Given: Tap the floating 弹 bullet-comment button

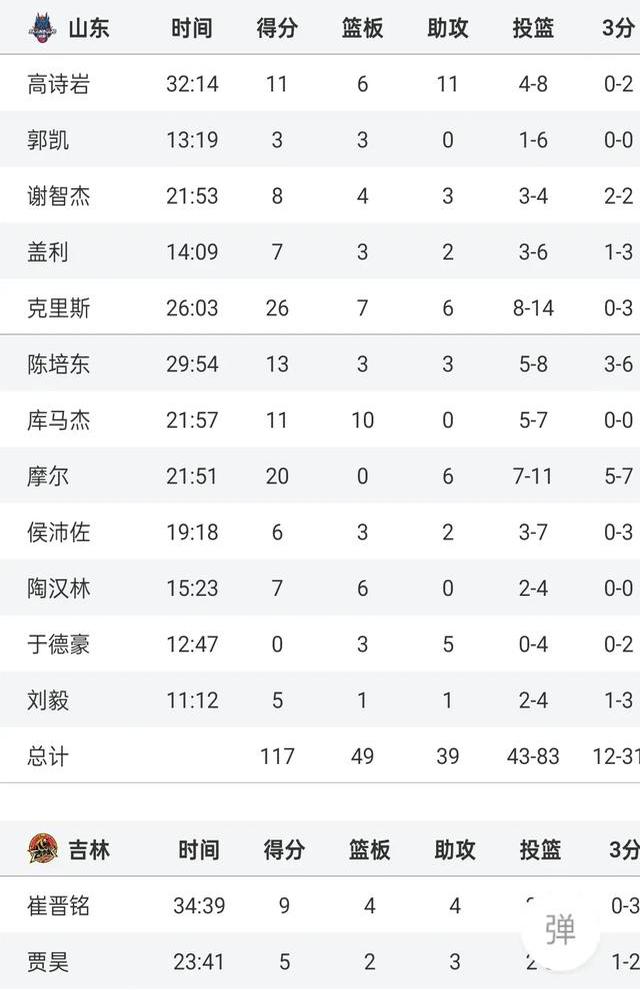Looking at the screenshot, I should (x=560, y=930).
